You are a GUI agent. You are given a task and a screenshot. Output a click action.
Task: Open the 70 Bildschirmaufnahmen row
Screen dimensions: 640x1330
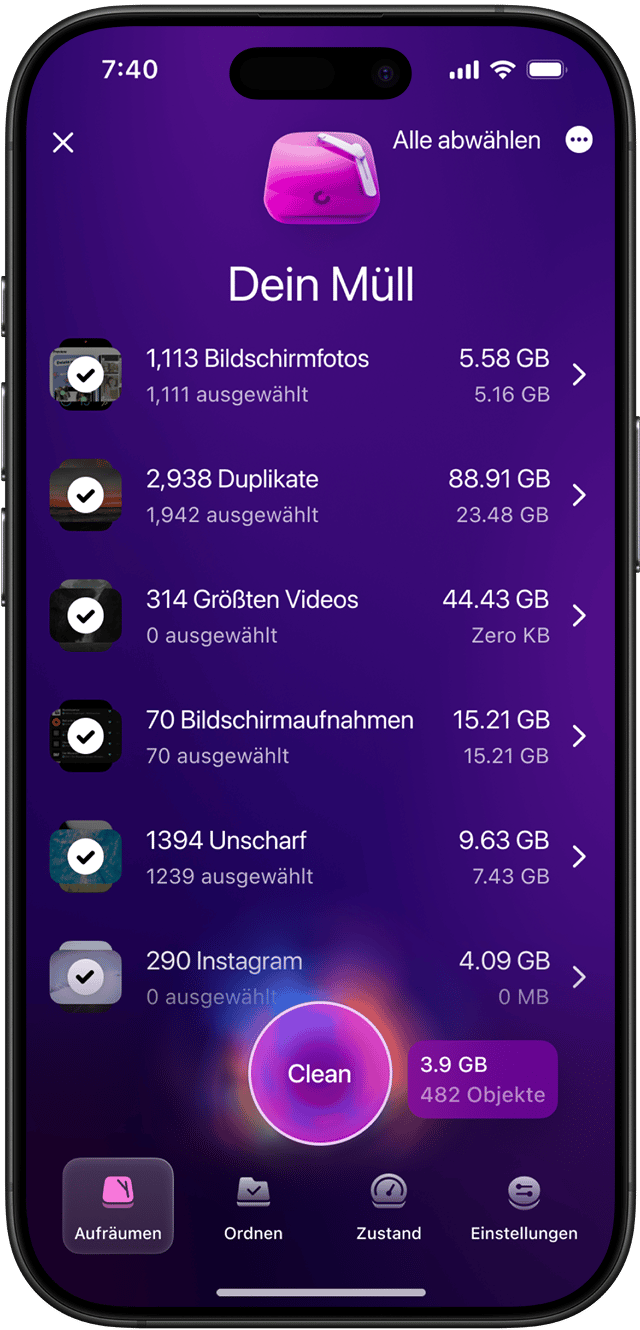tap(350, 737)
